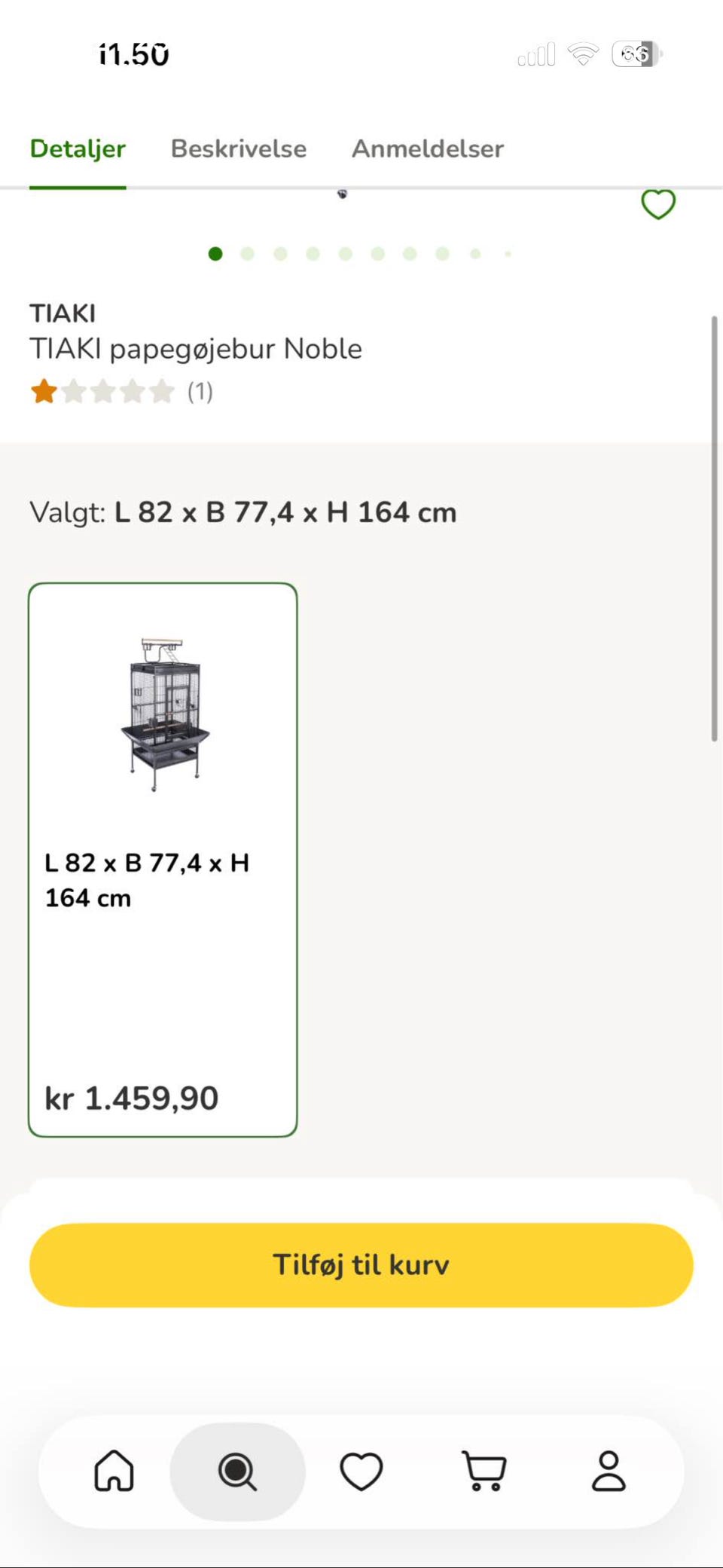The image size is (723, 1568).
Task: Open the star rating reviews
Action: pos(121,392)
